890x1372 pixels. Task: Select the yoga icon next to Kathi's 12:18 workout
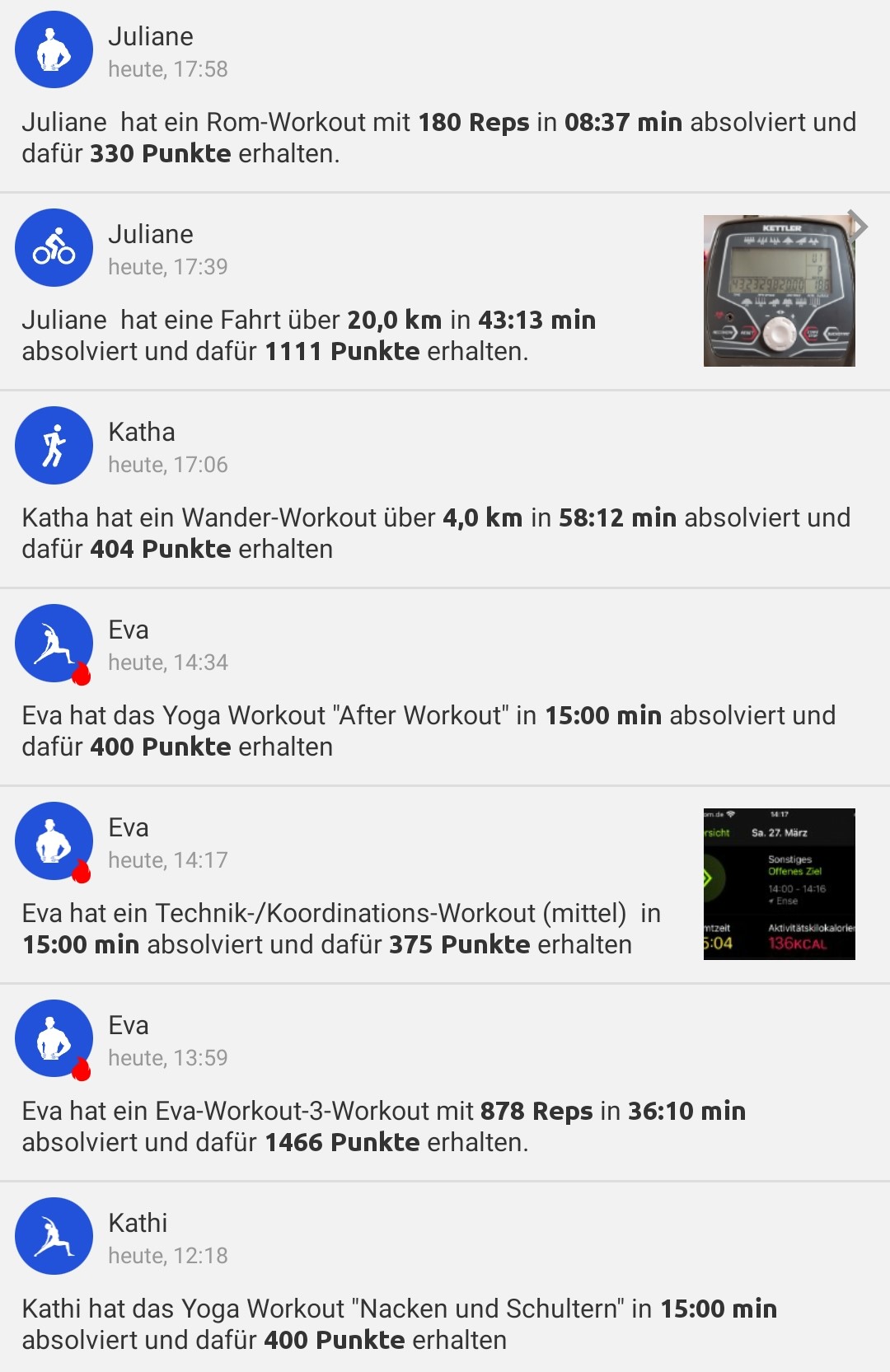(x=54, y=1236)
